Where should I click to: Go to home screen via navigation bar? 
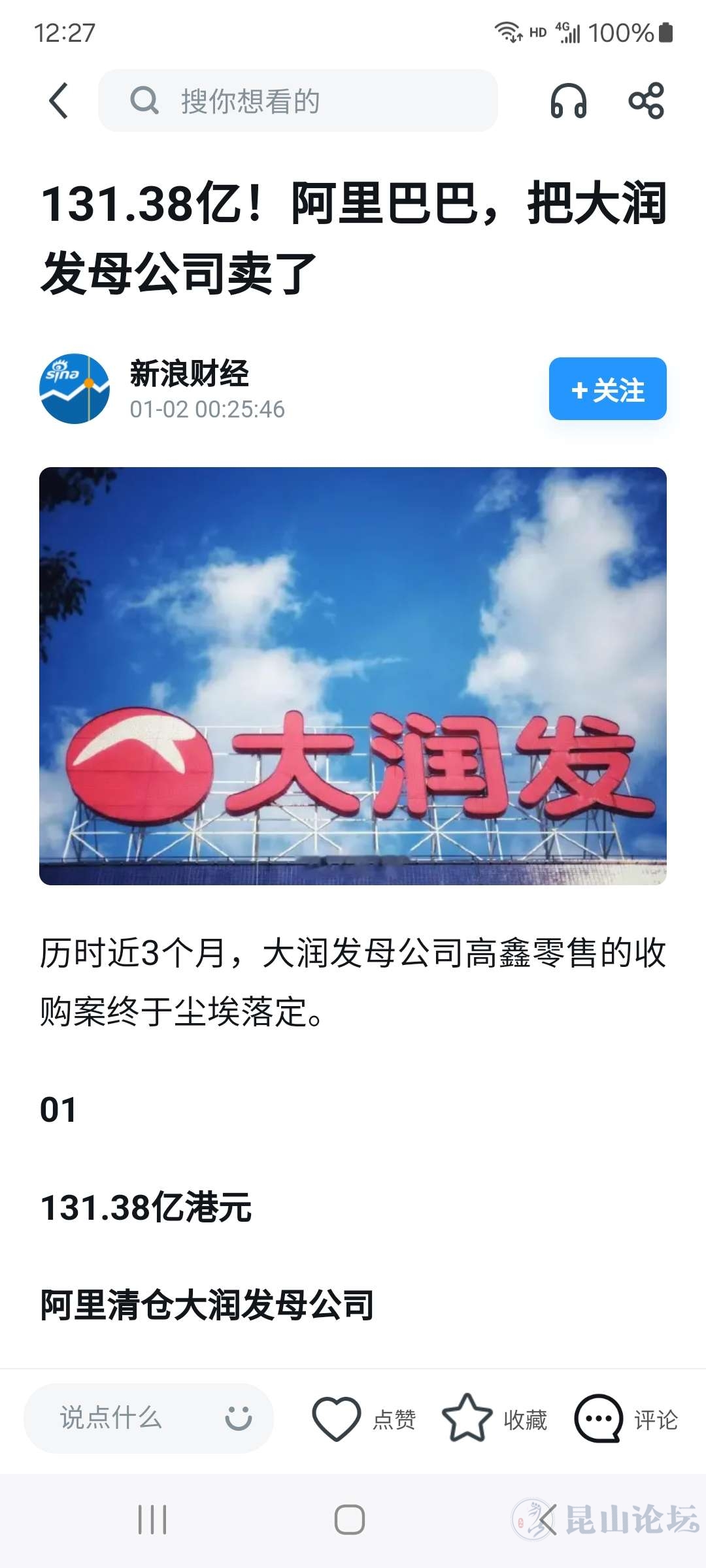pyautogui.click(x=350, y=1520)
